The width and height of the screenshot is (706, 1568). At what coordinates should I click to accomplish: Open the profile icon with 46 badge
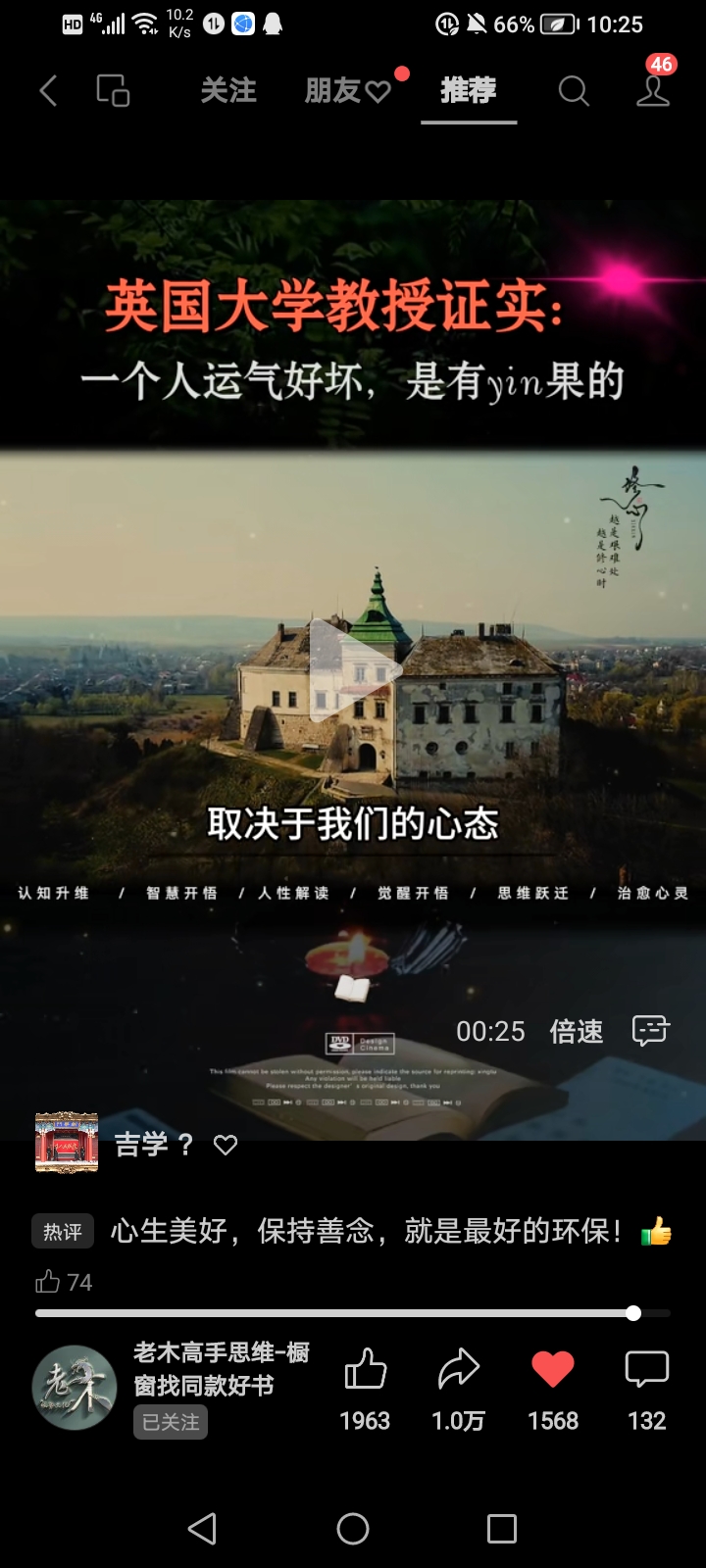click(x=652, y=91)
